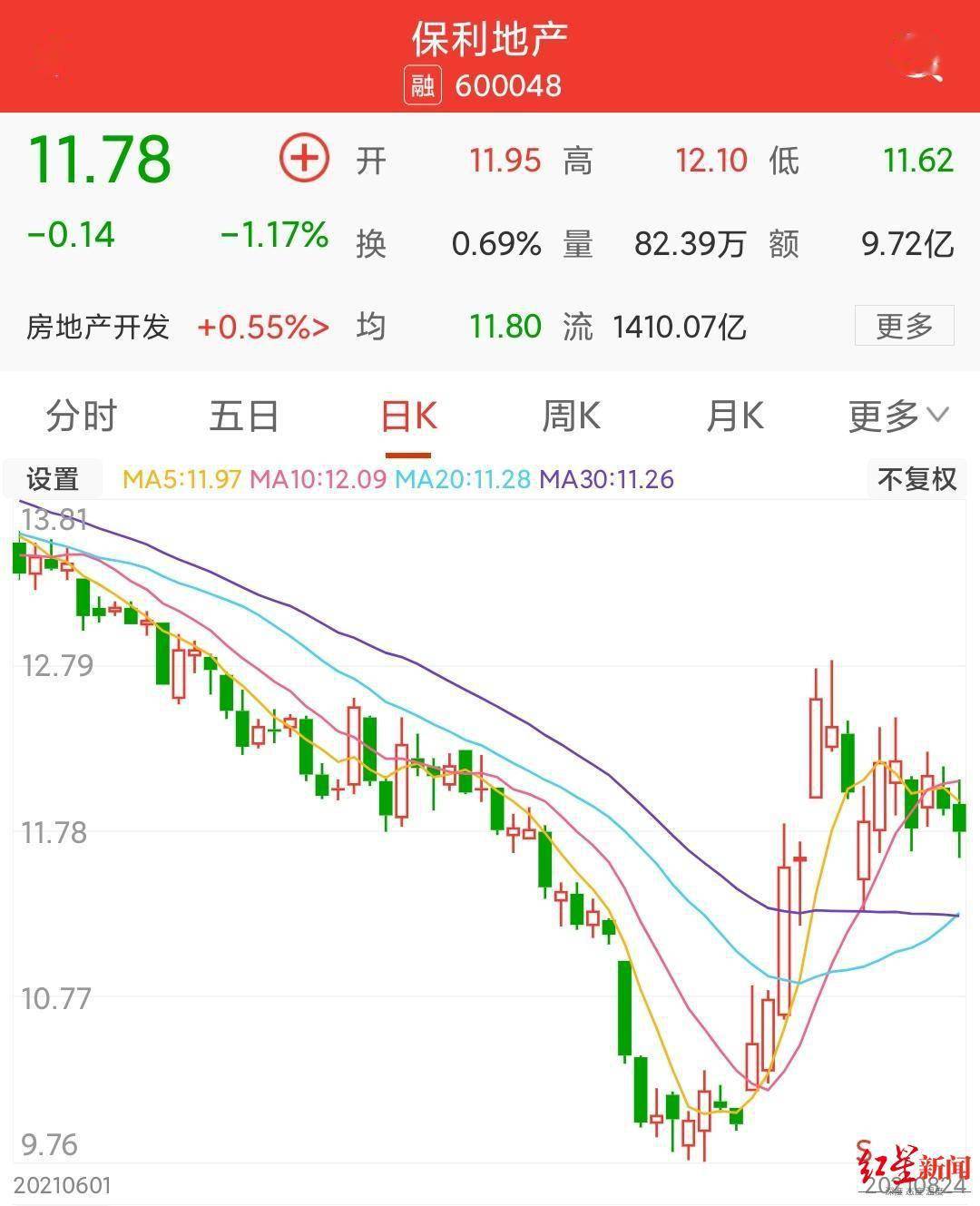This screenshot has height=1206, width=980.
Task: Tap the 更多 button for more quote data
Action: pos(904,326)
